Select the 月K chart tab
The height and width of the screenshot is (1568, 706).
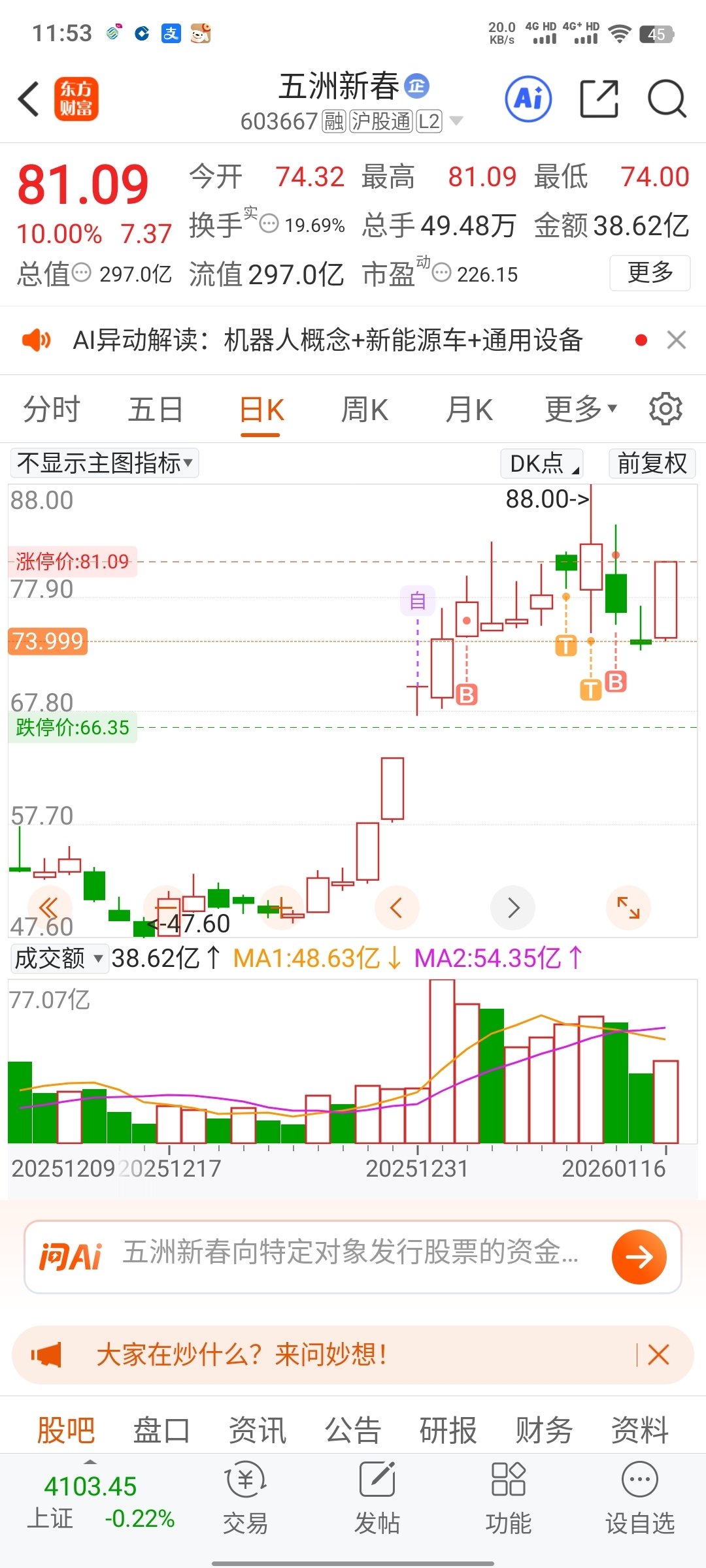469,410
